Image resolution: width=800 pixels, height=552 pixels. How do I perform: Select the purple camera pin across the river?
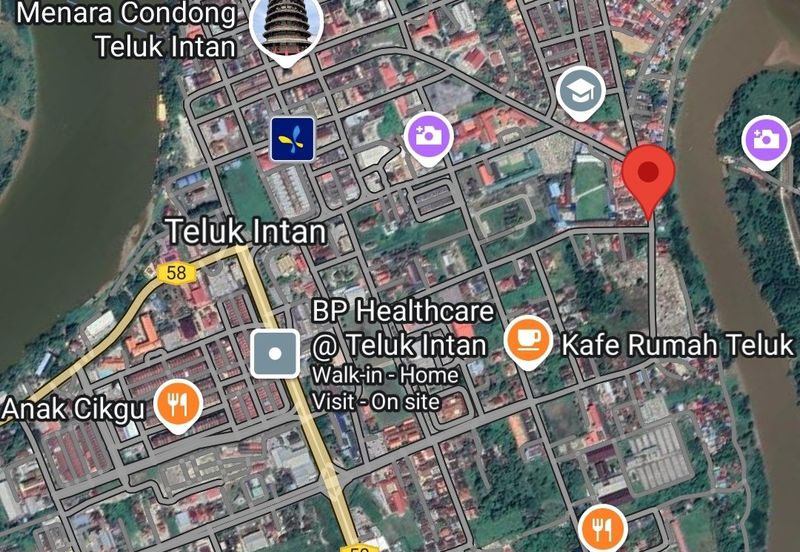pos(766,140)
